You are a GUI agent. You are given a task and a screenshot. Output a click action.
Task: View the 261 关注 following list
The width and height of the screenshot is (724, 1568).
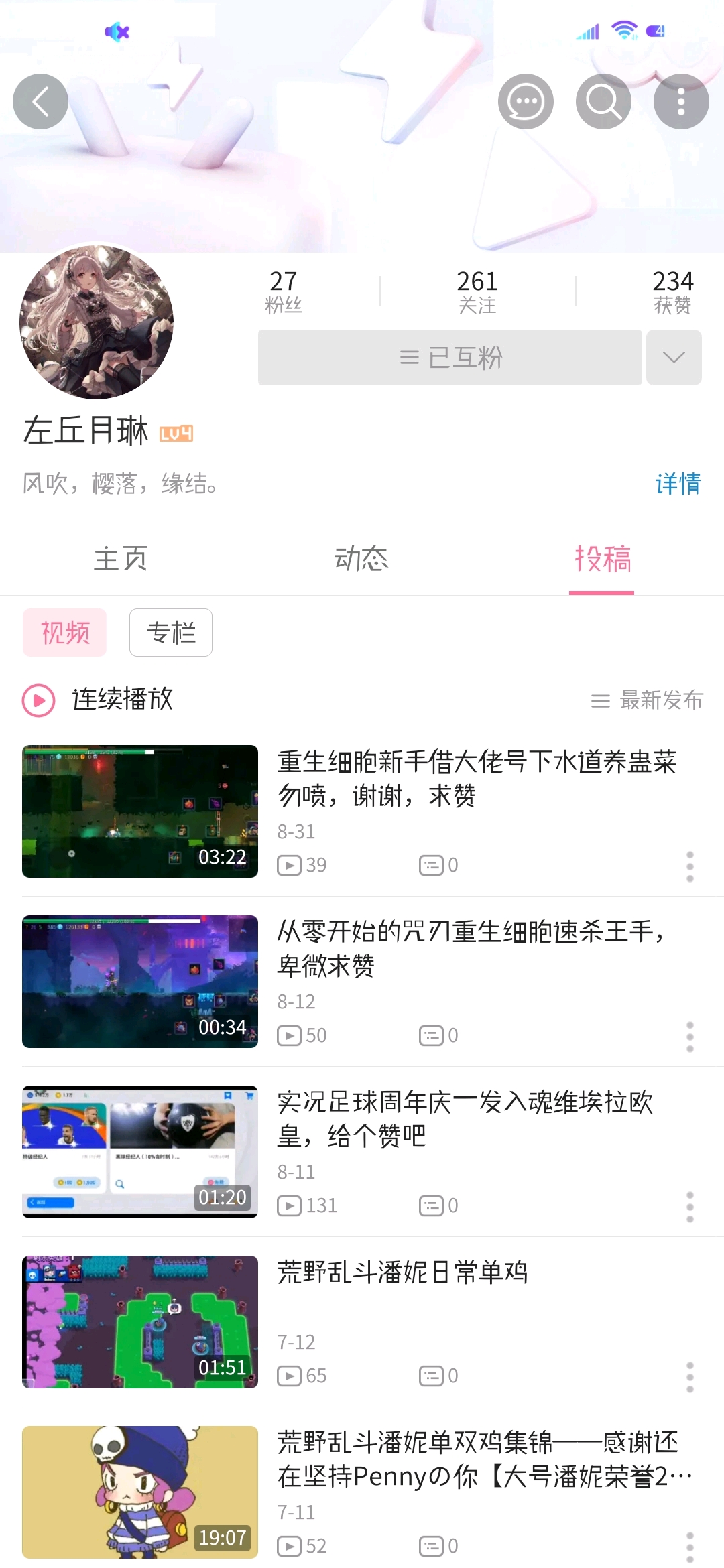click(477, 291)
